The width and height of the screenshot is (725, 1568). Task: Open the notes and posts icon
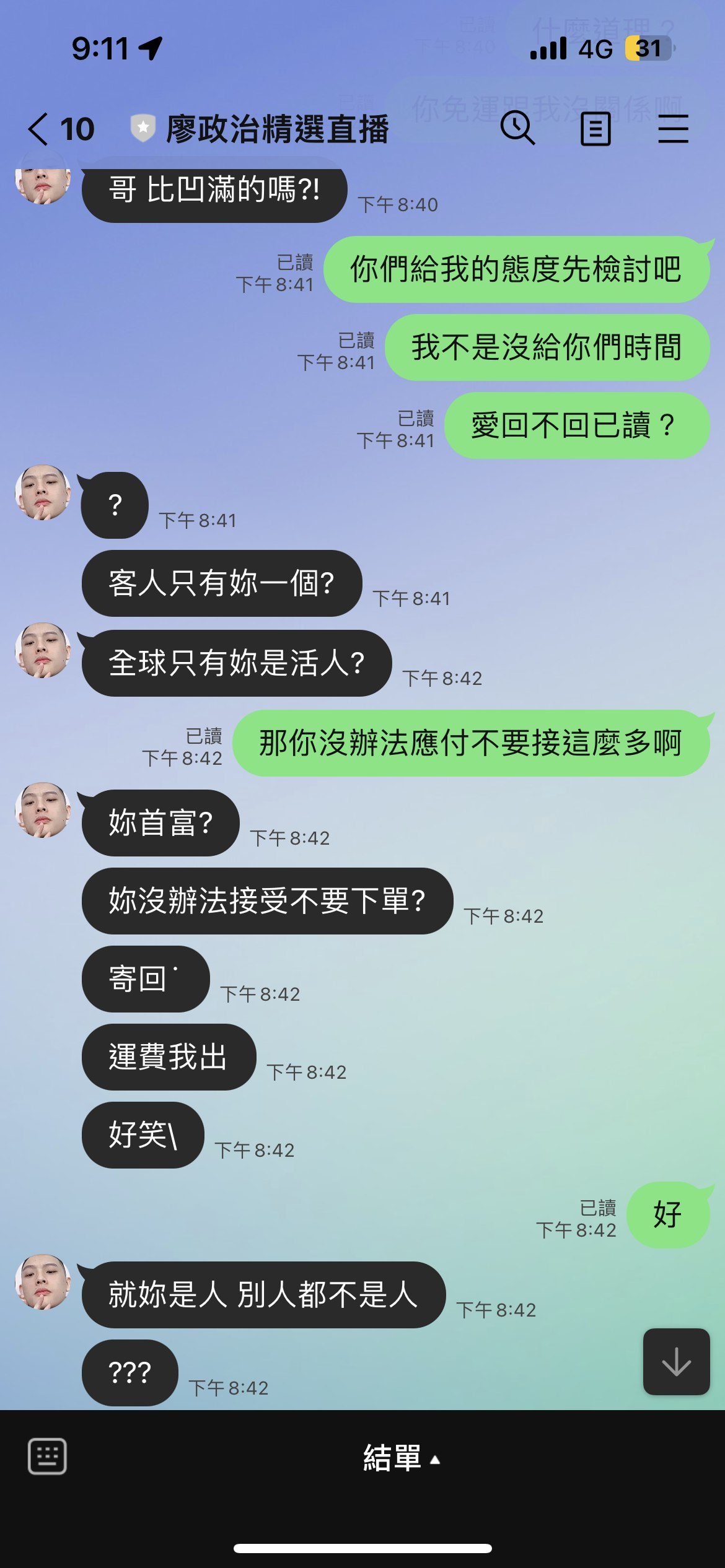(x=595, y=129)
